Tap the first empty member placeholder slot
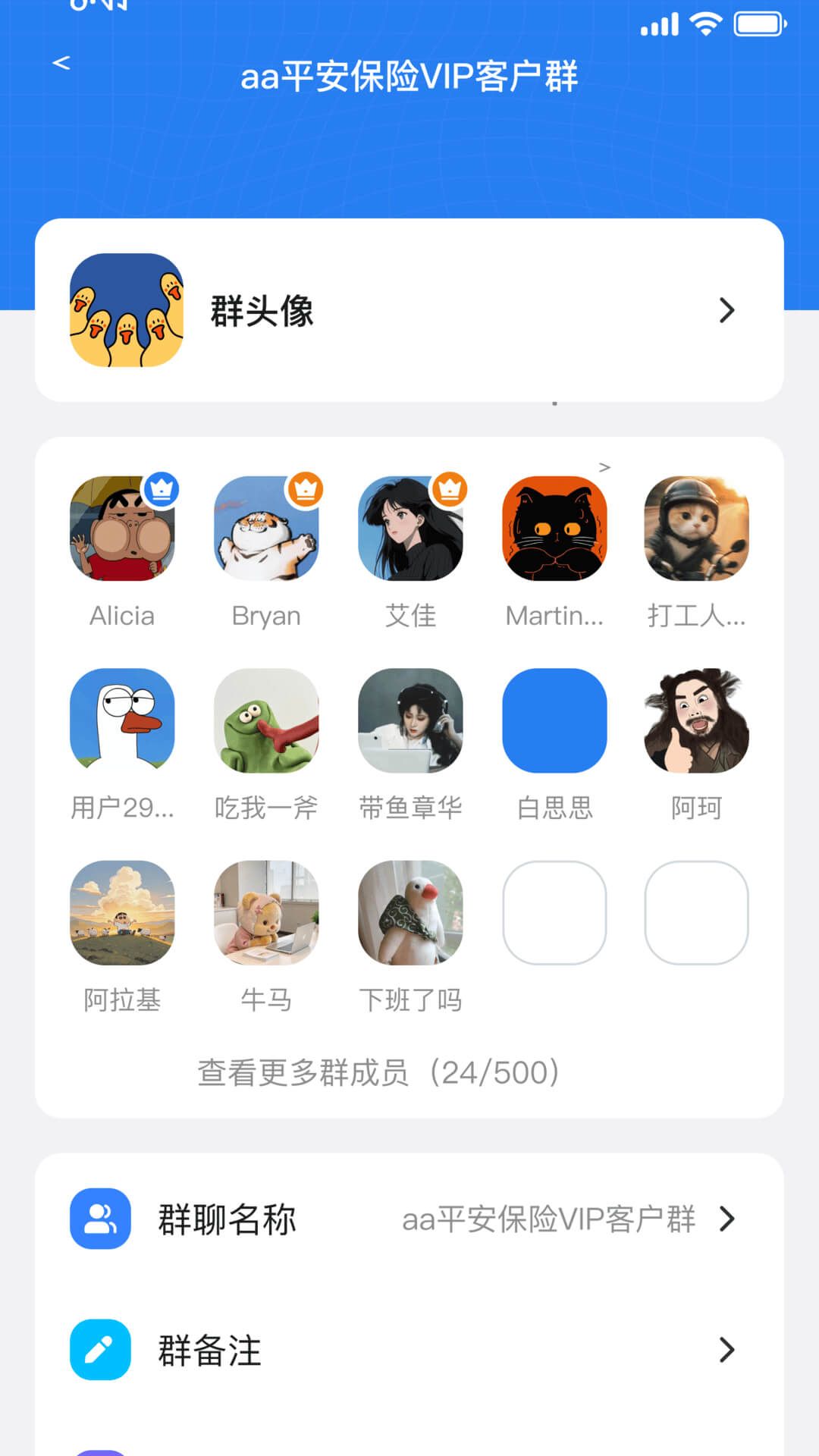This screenshot has height=1456, width=819. click(554, 913)
